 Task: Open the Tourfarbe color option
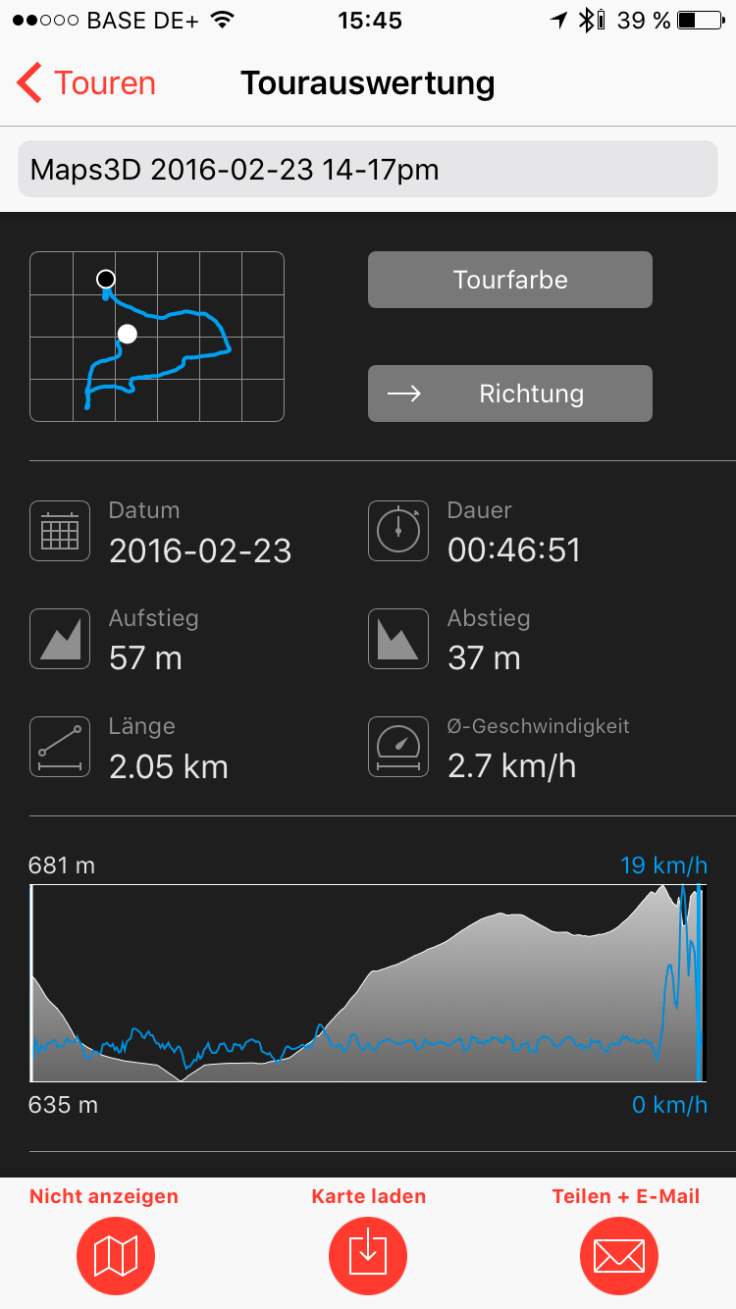tap(510, 280)
